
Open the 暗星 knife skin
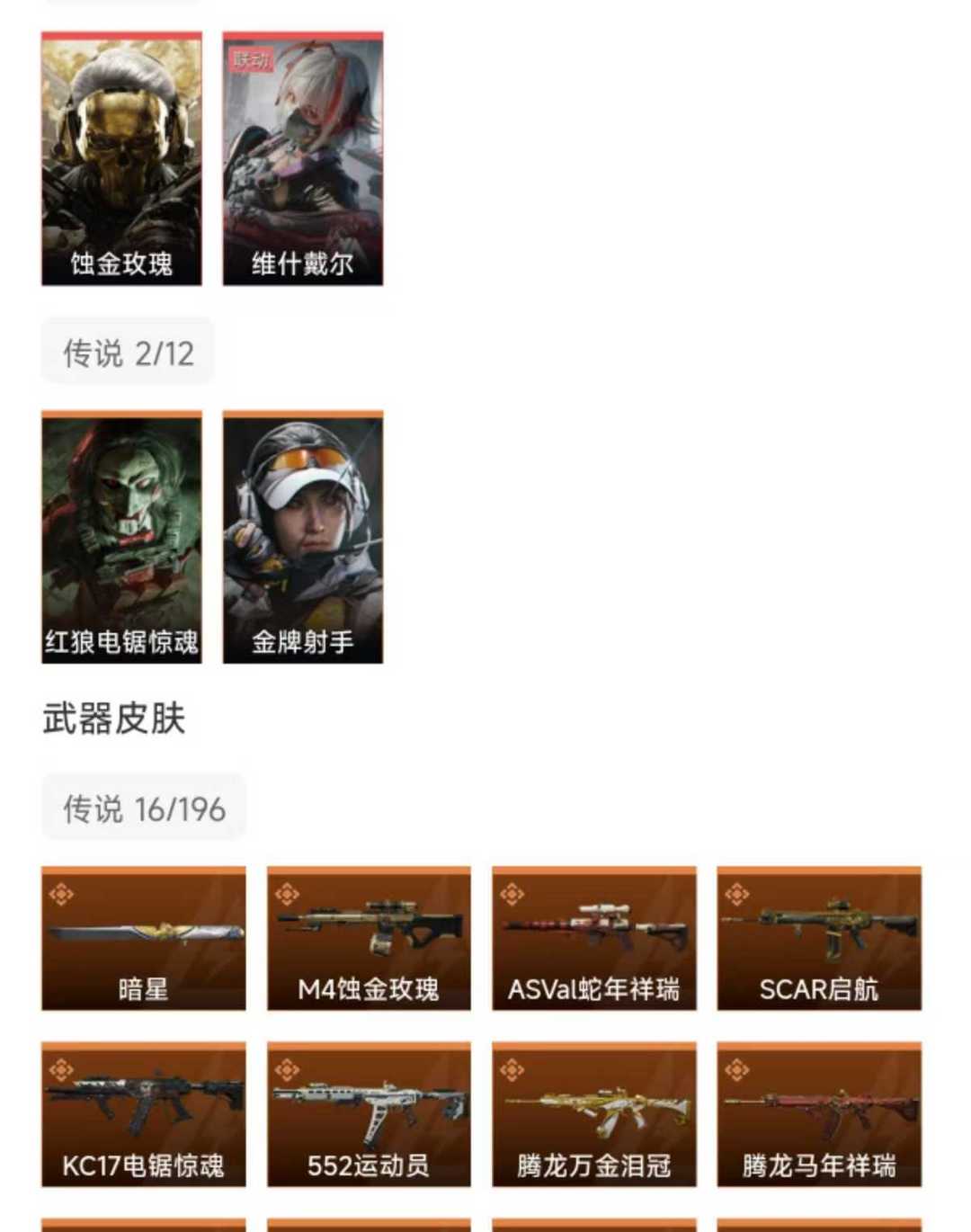(144, 938)
